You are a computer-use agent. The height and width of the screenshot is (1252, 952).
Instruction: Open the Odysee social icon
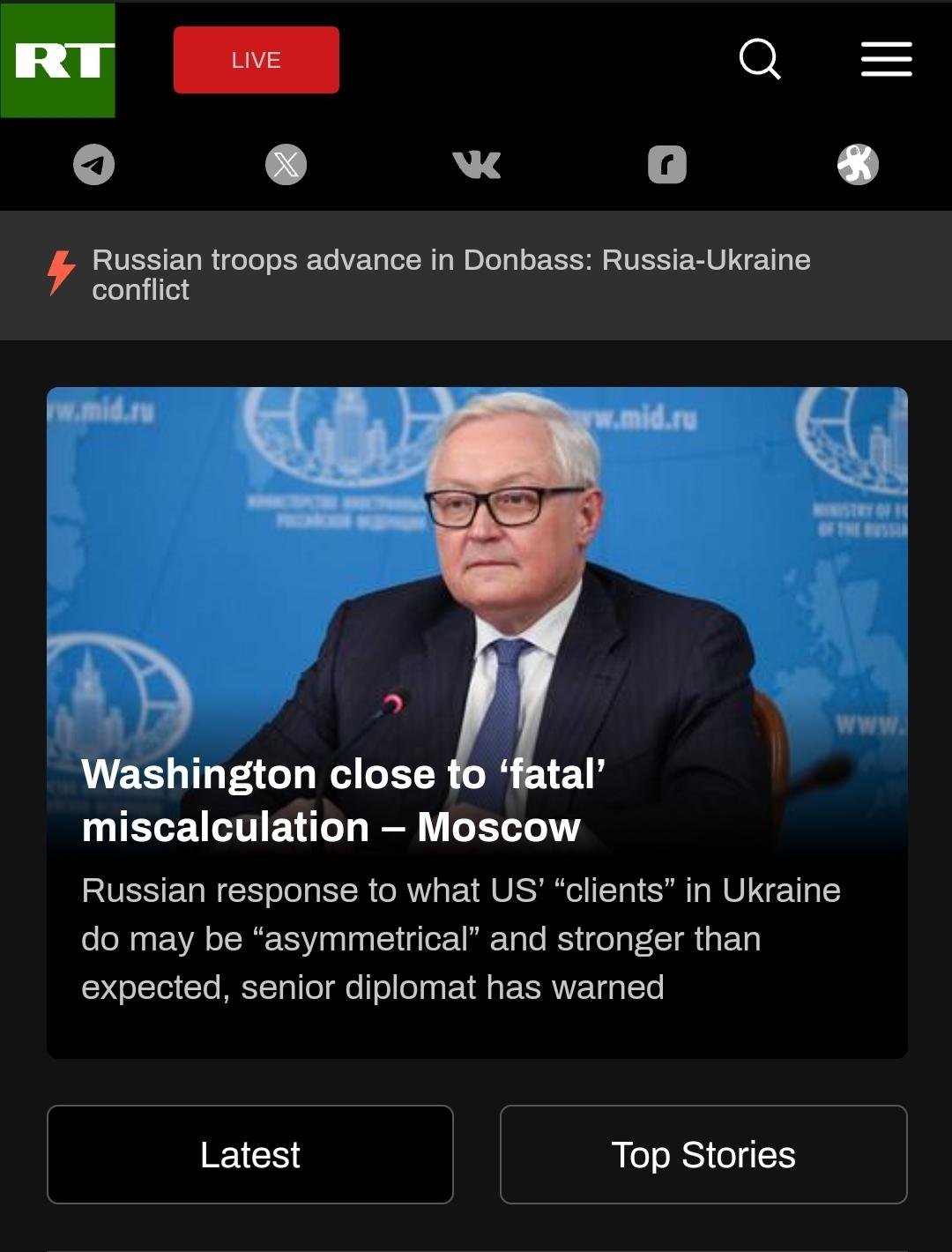point(857,165)
